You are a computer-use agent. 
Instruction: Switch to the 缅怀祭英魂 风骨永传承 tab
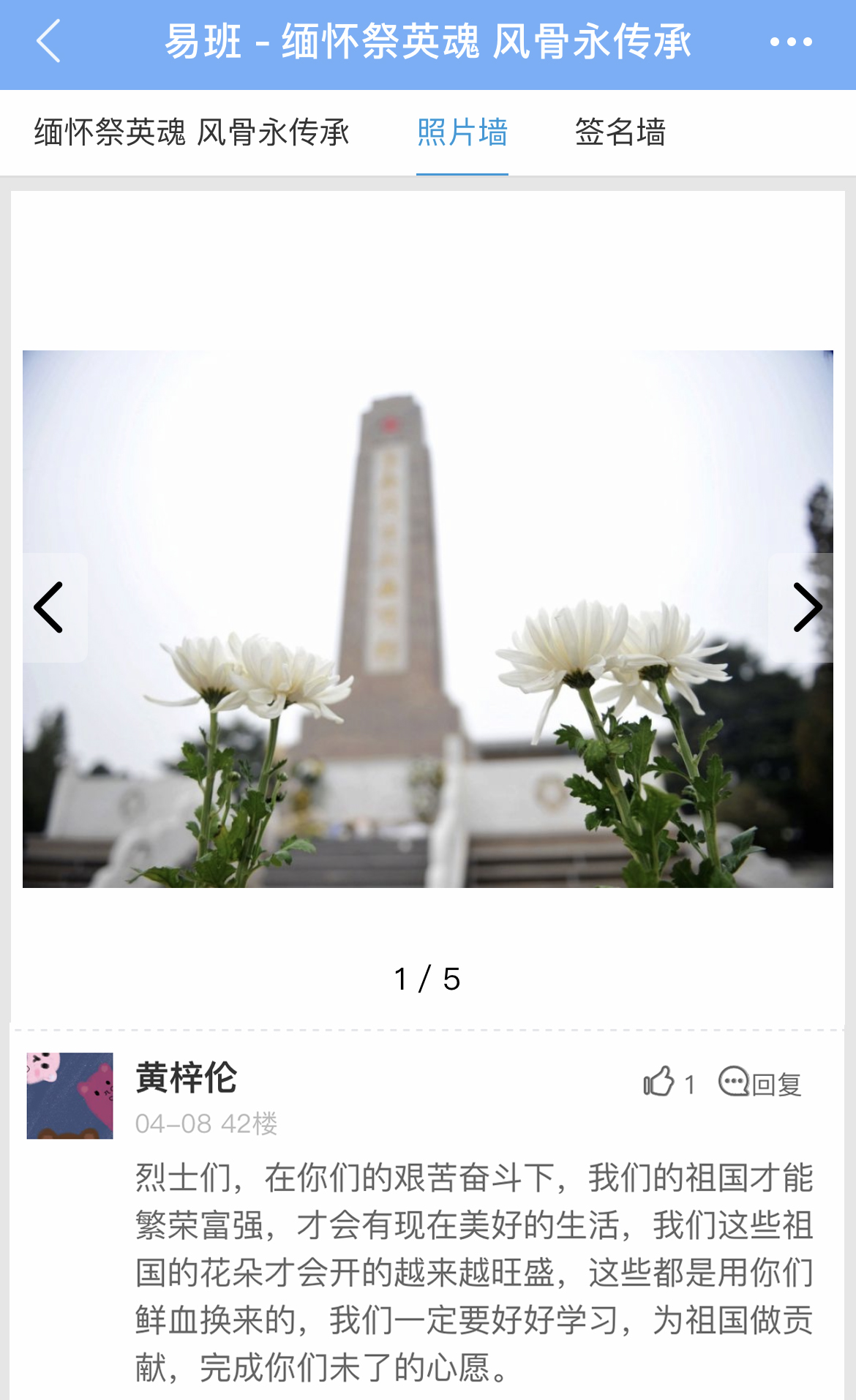pos(192,133)
